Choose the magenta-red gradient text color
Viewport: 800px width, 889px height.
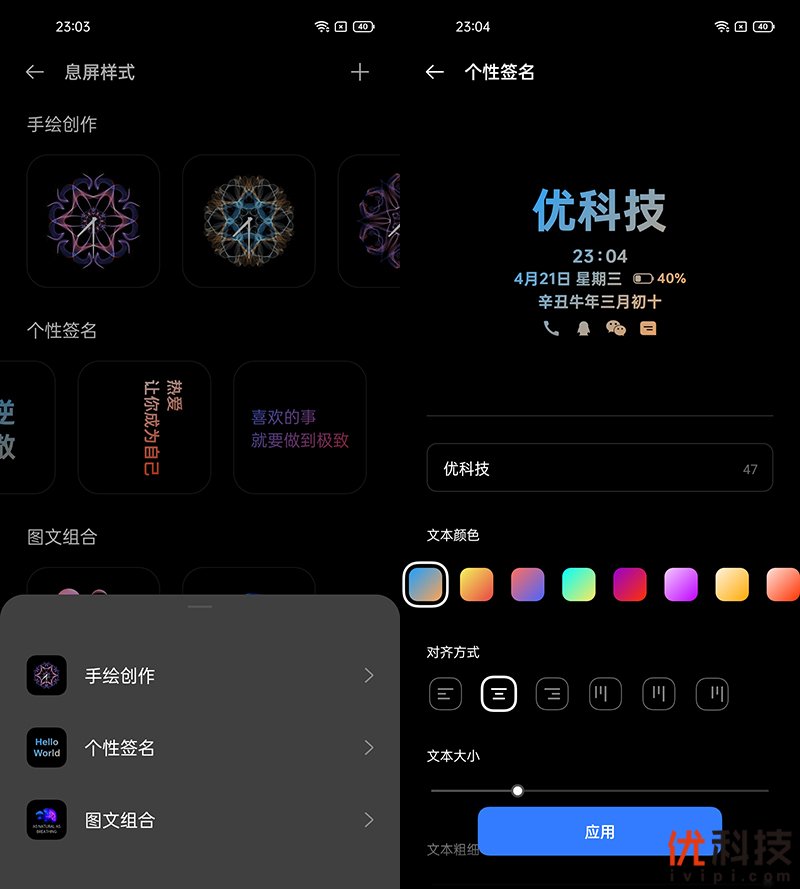(x=630, y=584)
